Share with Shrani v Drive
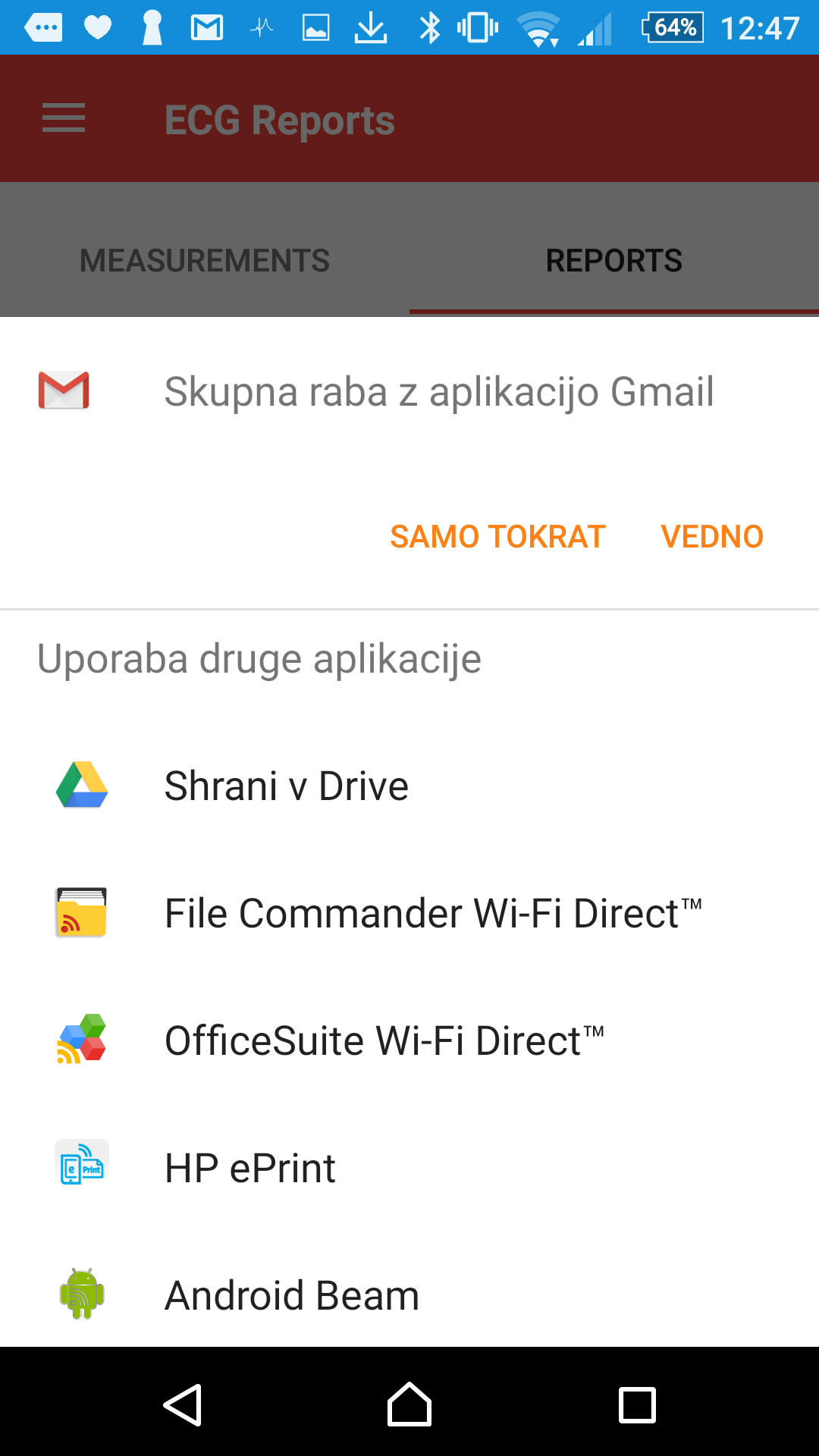The image size is (819, 1456). click(x=409, y=786)
